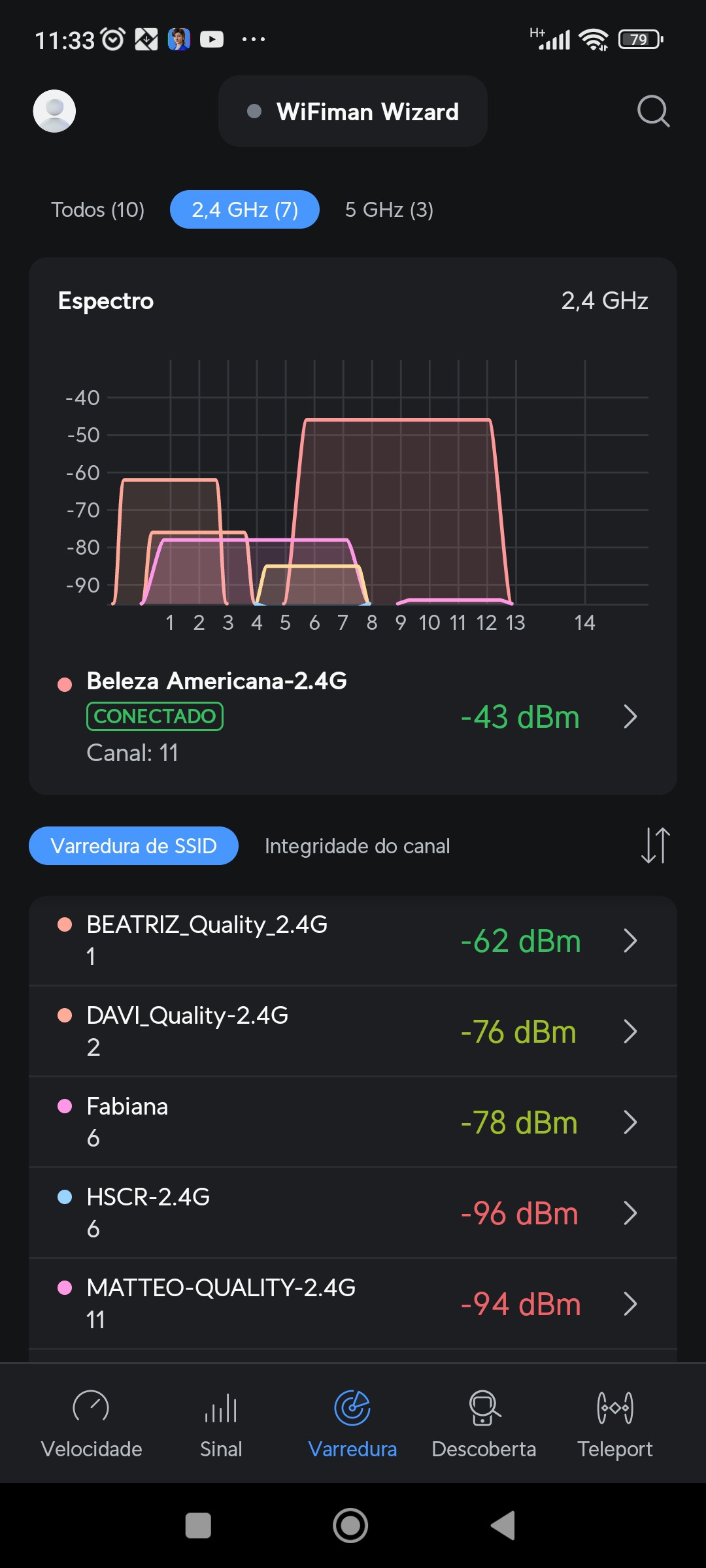Switch to the Sinal tab
This screenshot has height=1568, width=706.
click(221, 1424)
